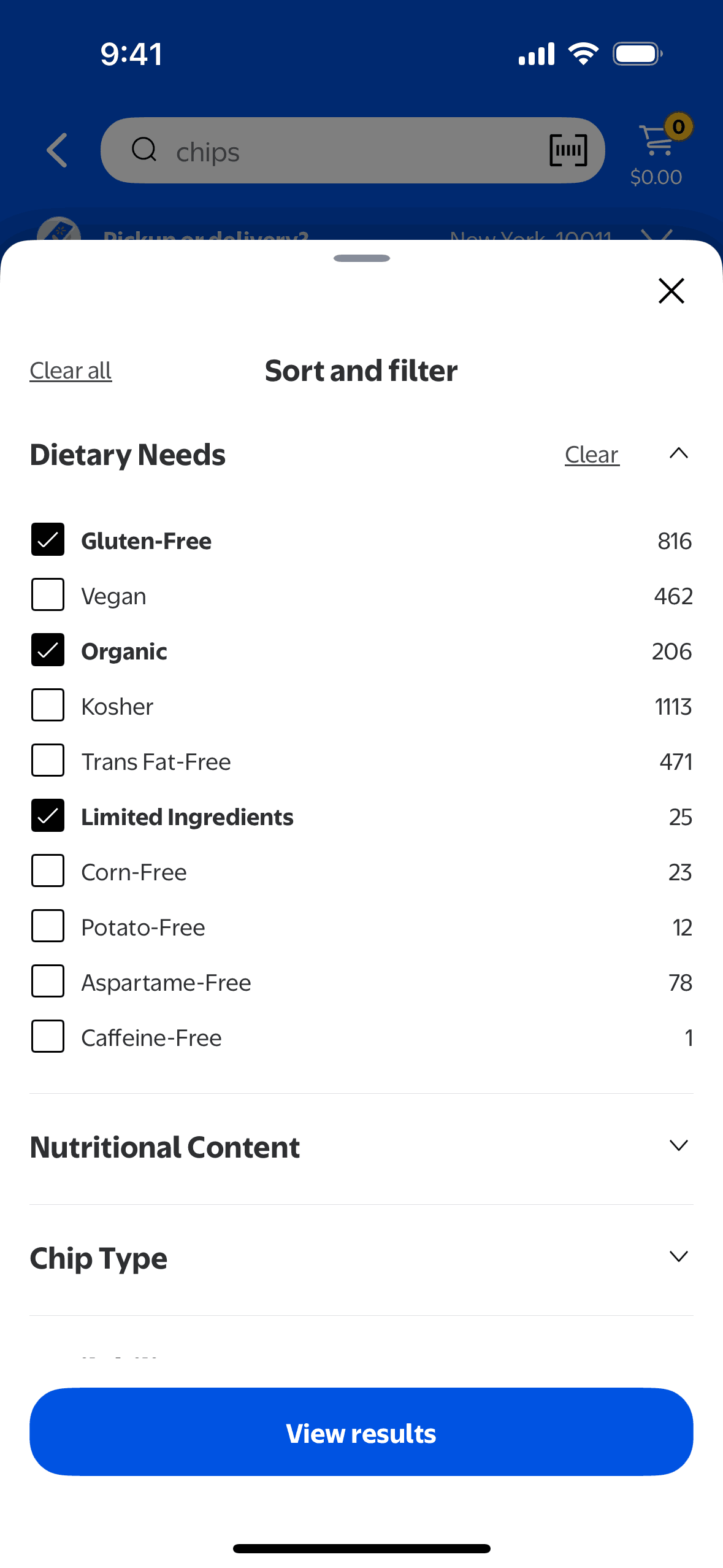Enable the Corn-Free filter
The height and width of the screenshot is (1568, 723).
pos(48,871)
